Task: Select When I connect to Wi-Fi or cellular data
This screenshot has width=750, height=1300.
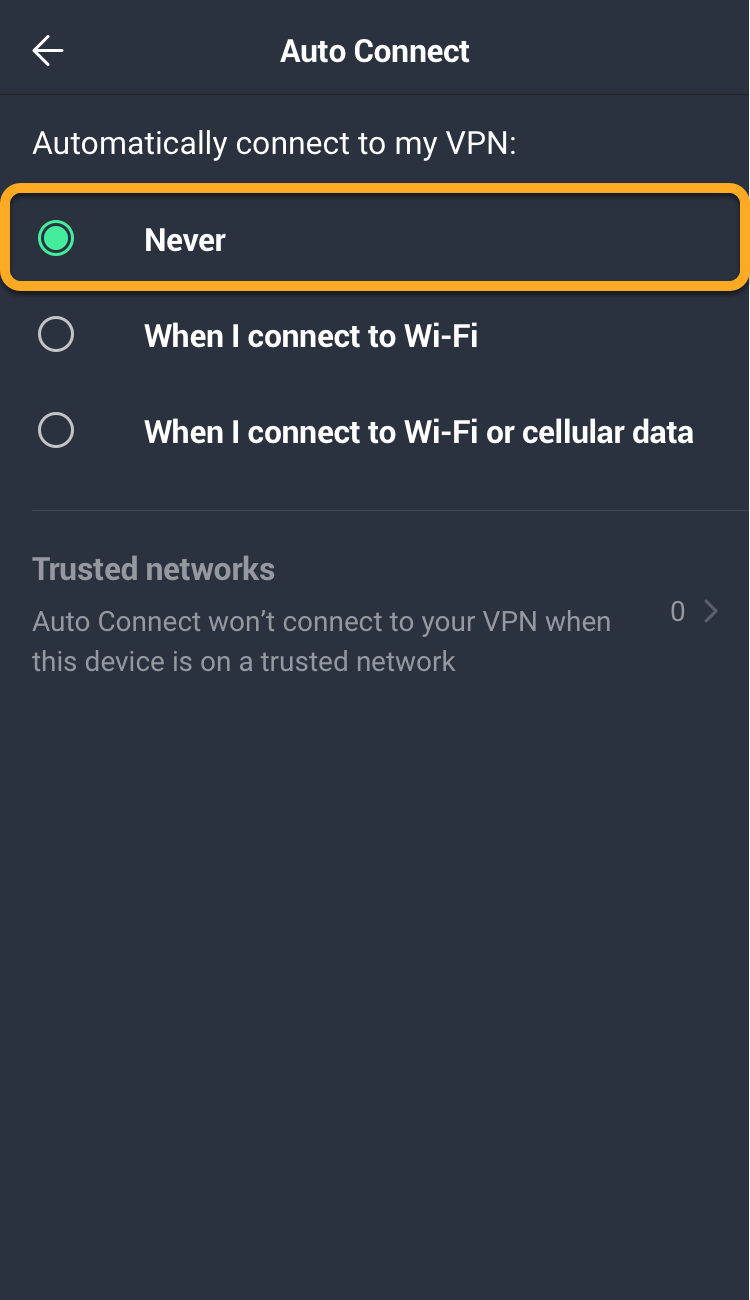Action: 56,431
